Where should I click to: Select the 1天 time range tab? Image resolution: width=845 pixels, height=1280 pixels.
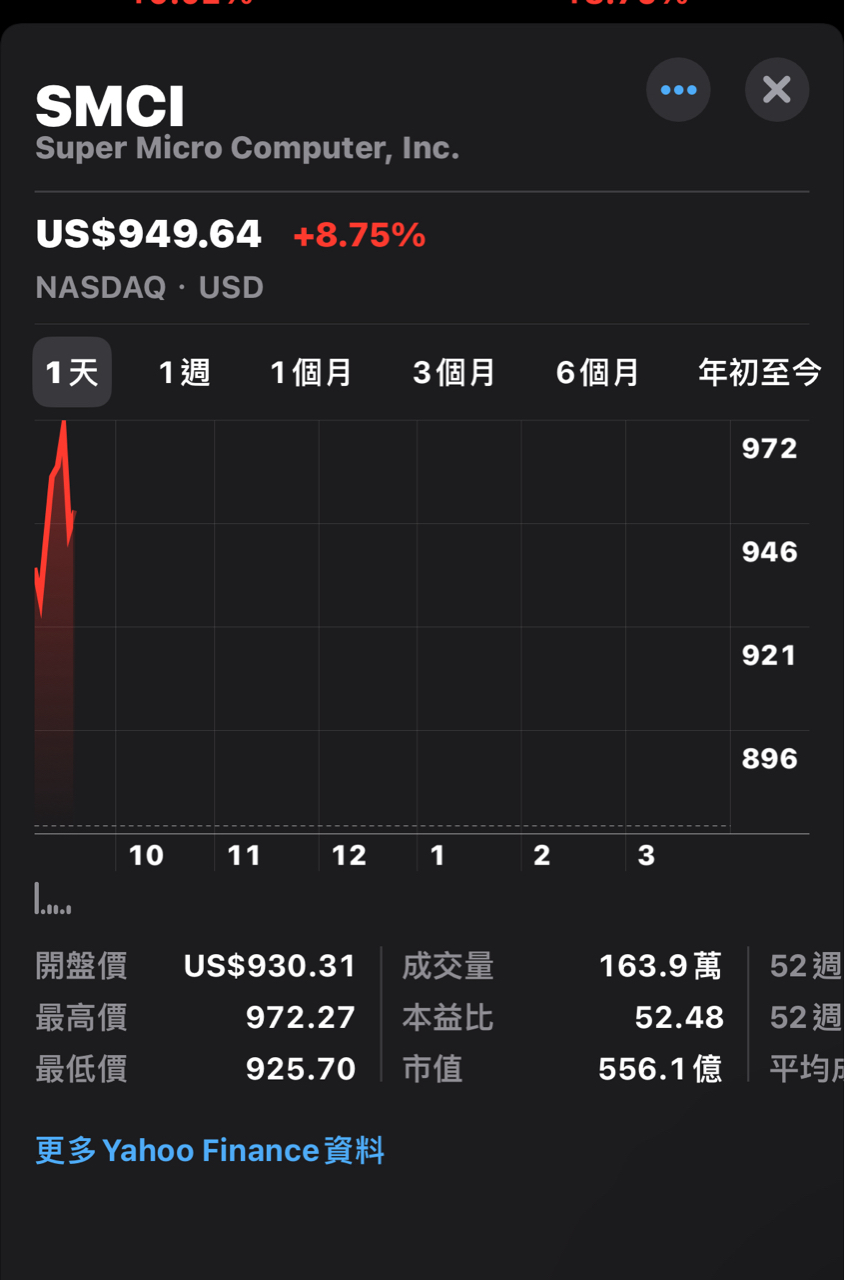[x=71, y=371]
